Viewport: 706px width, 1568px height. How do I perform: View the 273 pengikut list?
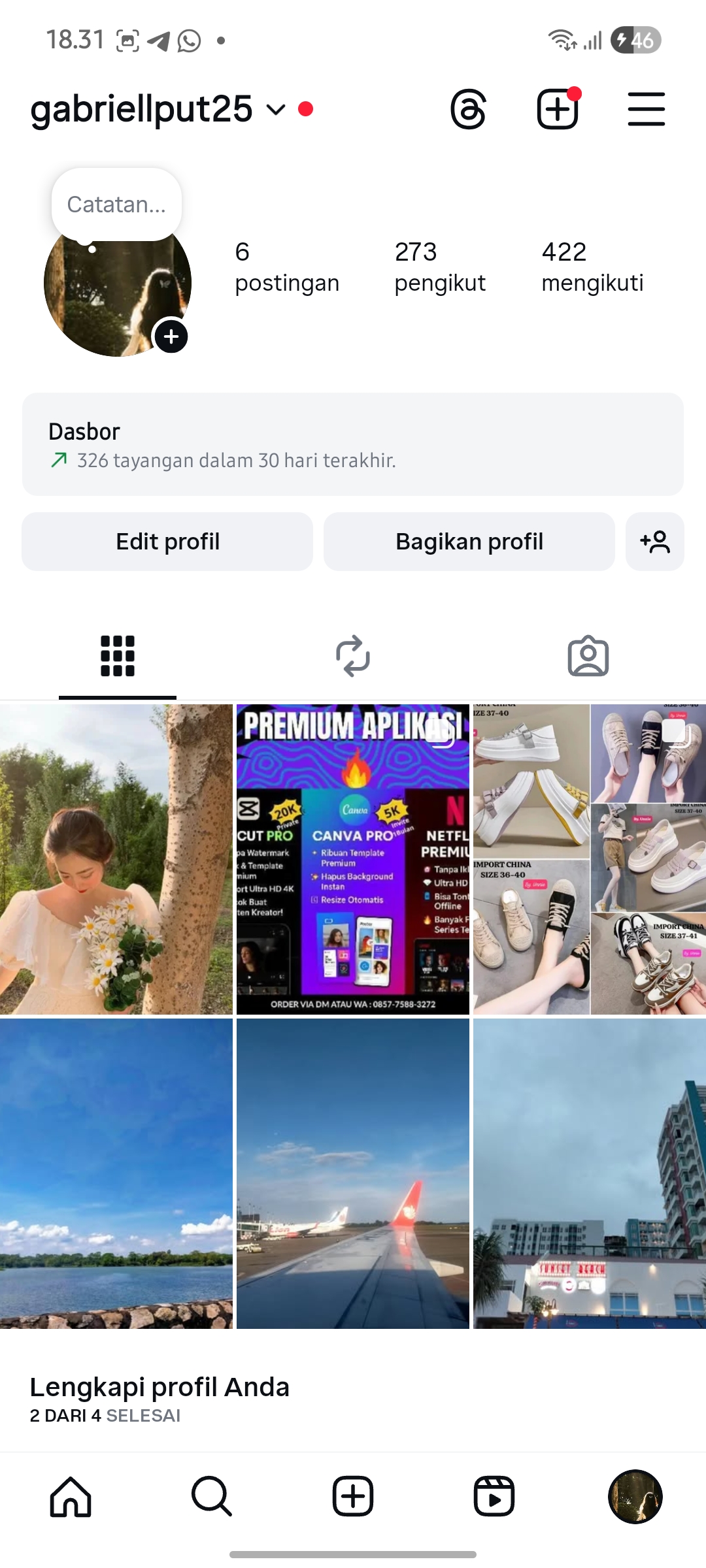(x=439, y=267)
